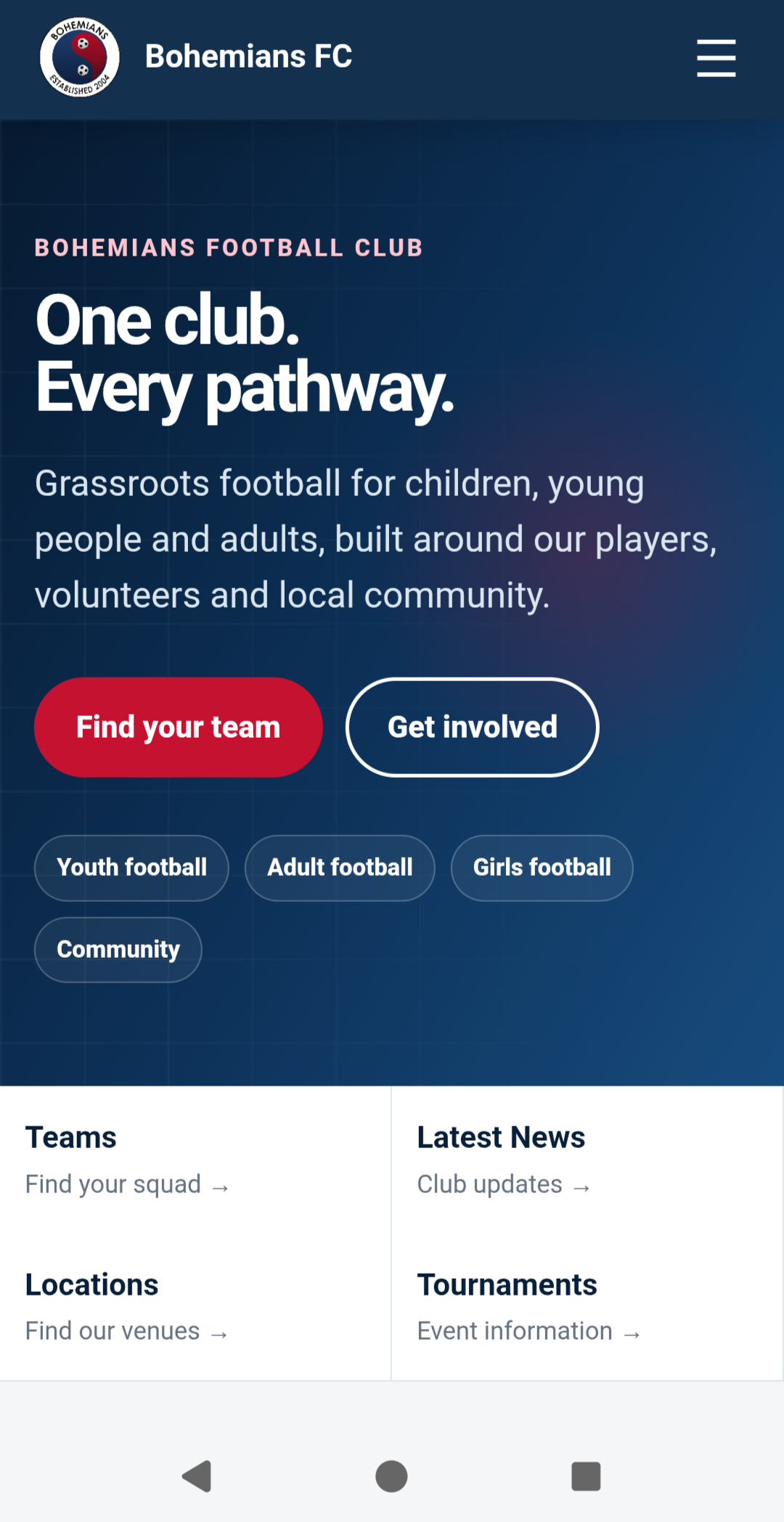
Task: Open the Teams find your squad card
Action: (x=195, y=1160)
